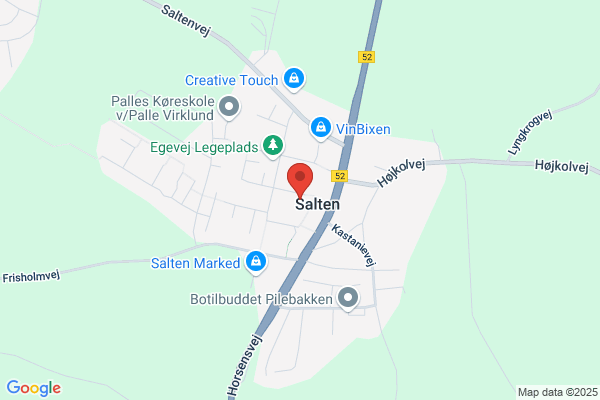The height and width of the screenshot is (400, 600).
Task: Select the VinBixen shop marker
Action: [321, 128]
